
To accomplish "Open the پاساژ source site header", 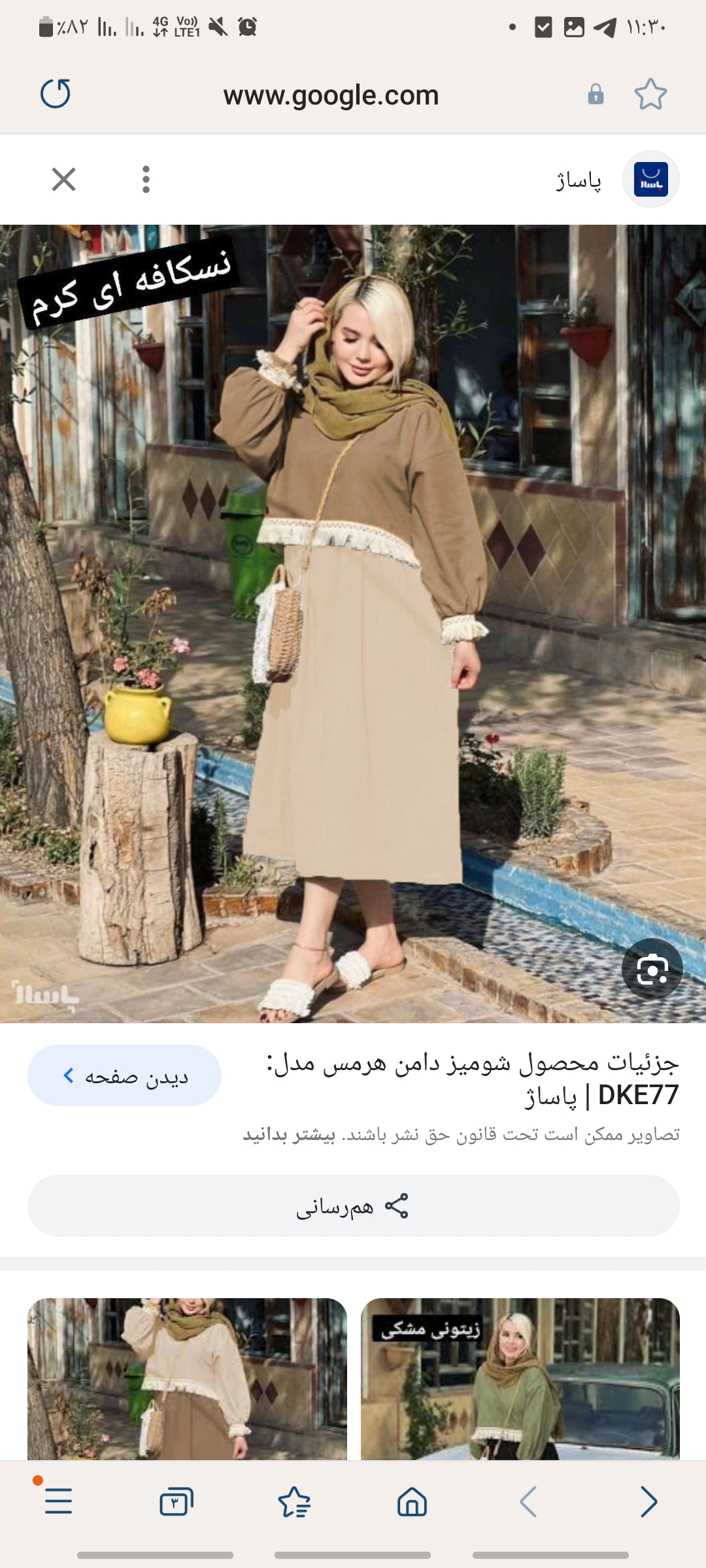I will [x=614, y=180].
